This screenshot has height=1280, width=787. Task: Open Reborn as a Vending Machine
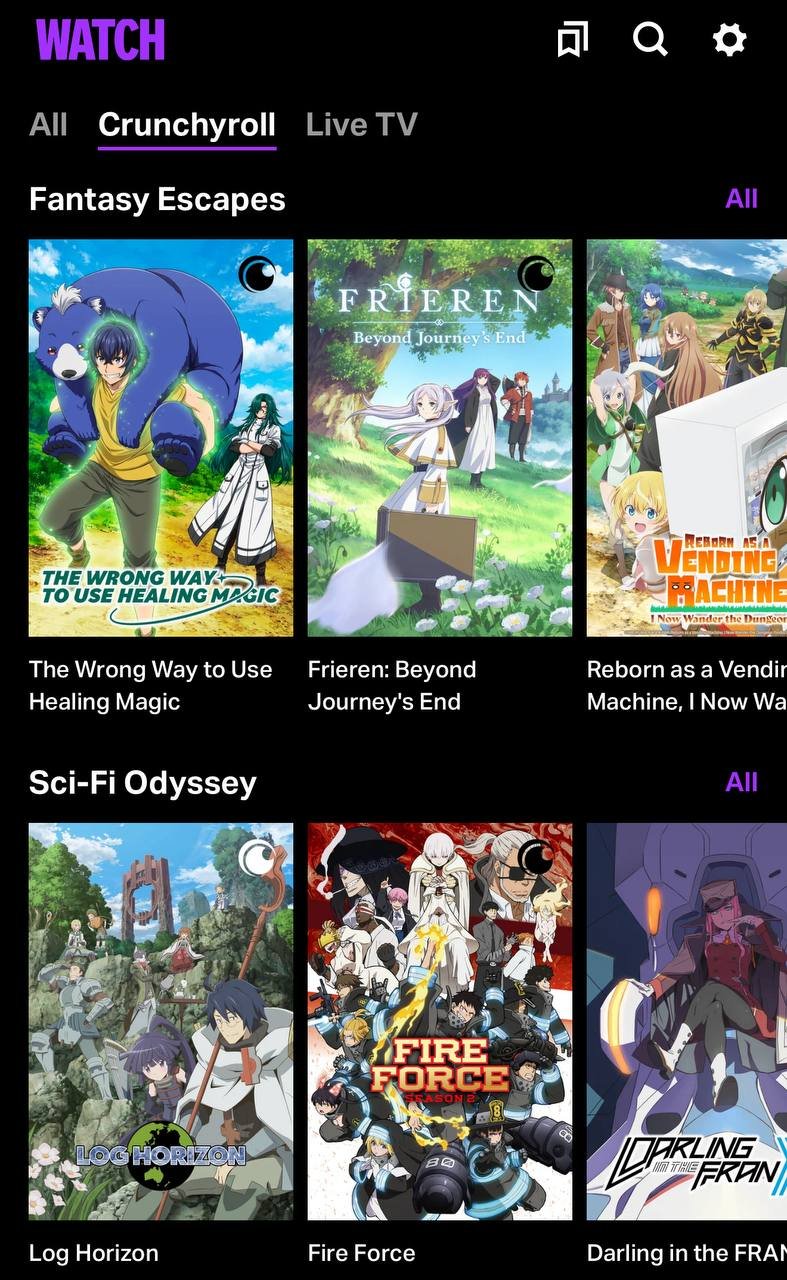coord(686,438)
